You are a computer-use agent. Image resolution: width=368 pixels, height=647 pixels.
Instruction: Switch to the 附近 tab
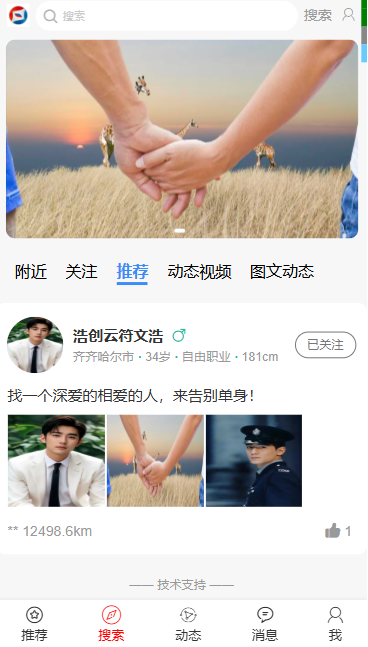pyautogui.click(x=31, y=272)
